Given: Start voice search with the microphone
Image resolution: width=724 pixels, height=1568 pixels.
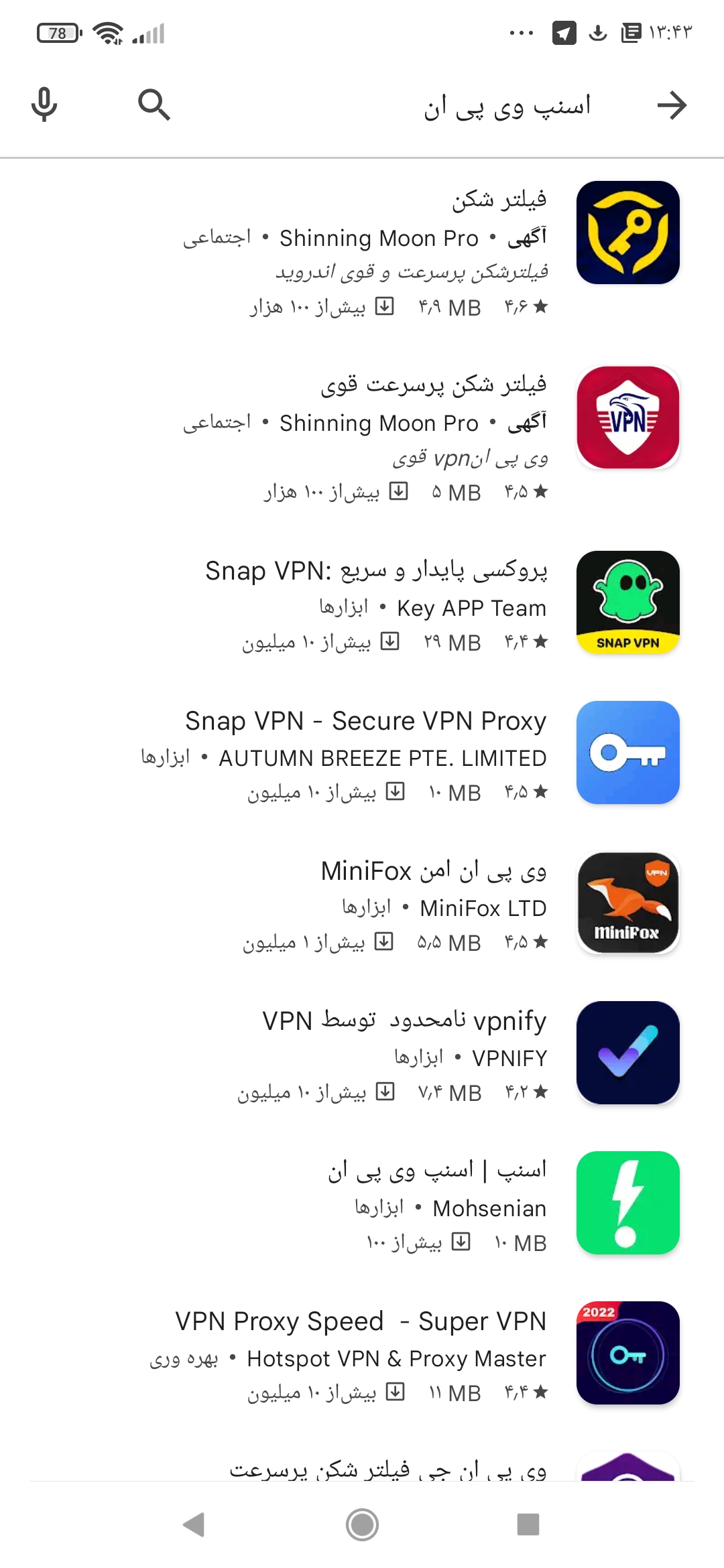Looking at the screenshot, I should (44, 105).
